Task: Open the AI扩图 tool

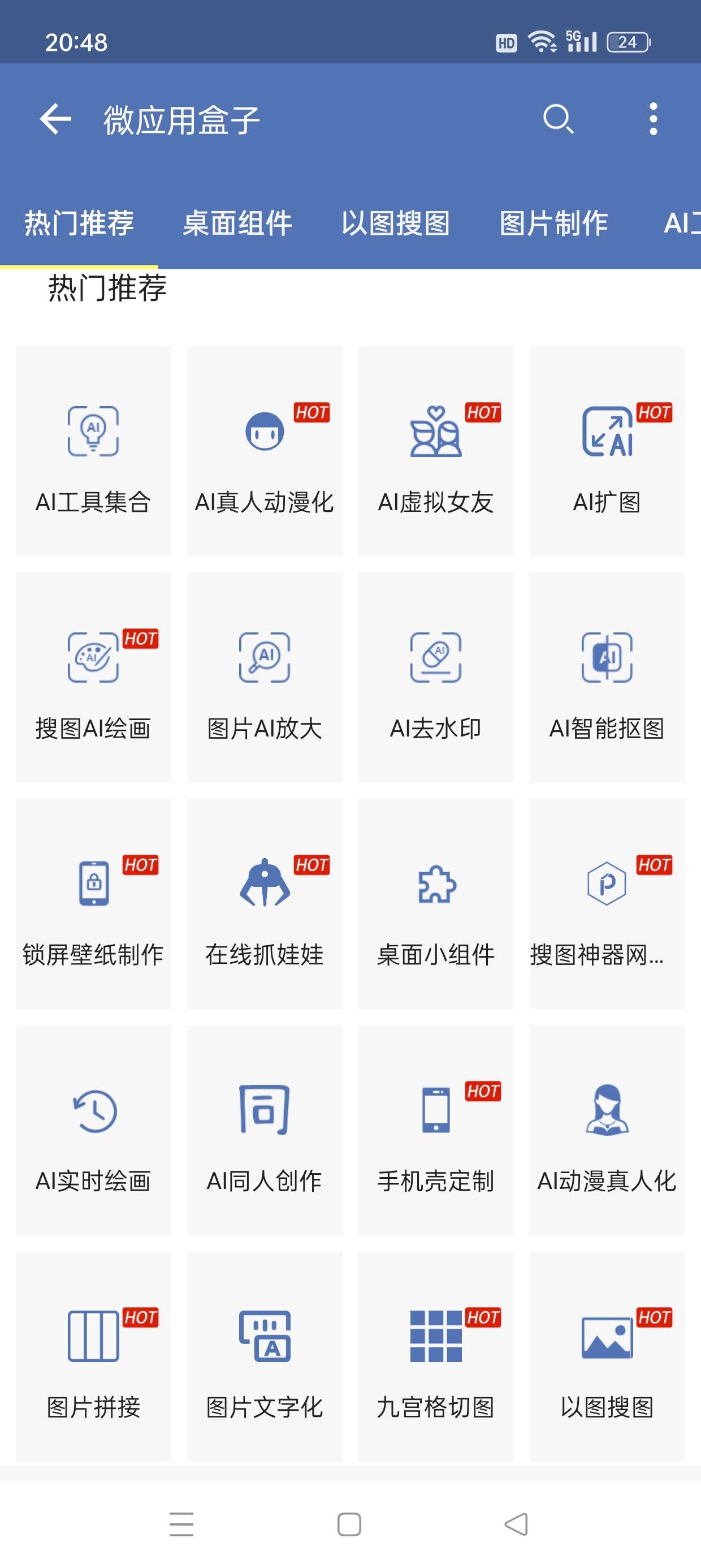Action: click(x=607, y=451)
